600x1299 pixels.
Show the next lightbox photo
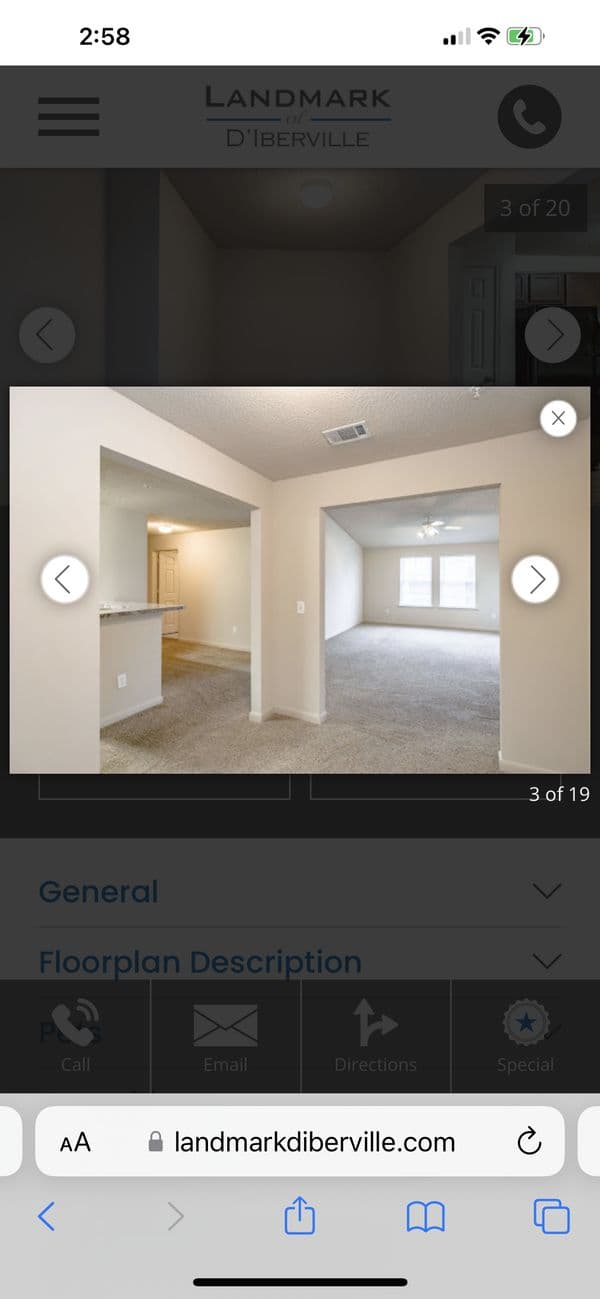(537, 579)
